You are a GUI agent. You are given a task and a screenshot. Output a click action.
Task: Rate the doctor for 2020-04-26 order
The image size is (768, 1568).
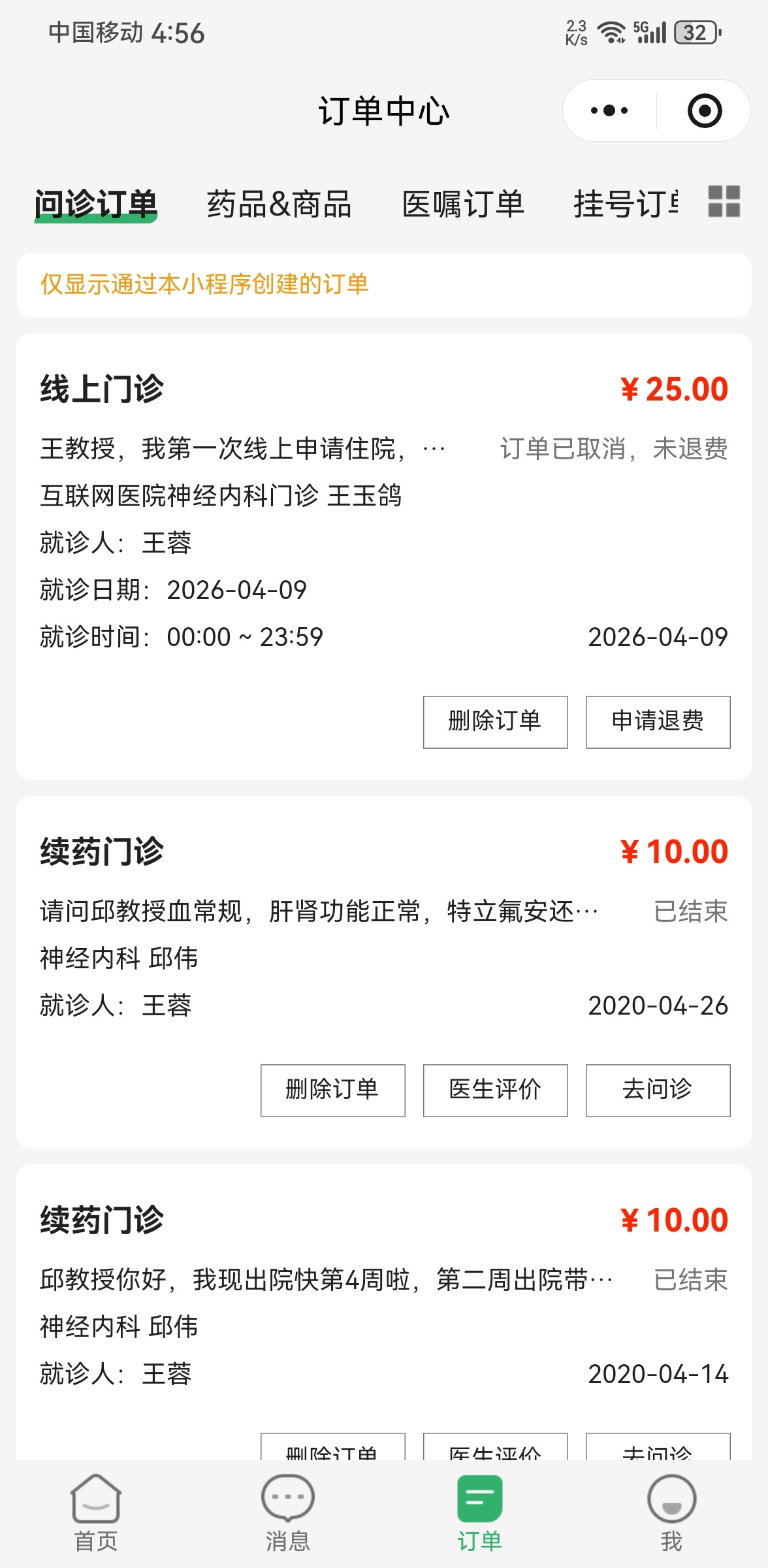click(495, 1090)
